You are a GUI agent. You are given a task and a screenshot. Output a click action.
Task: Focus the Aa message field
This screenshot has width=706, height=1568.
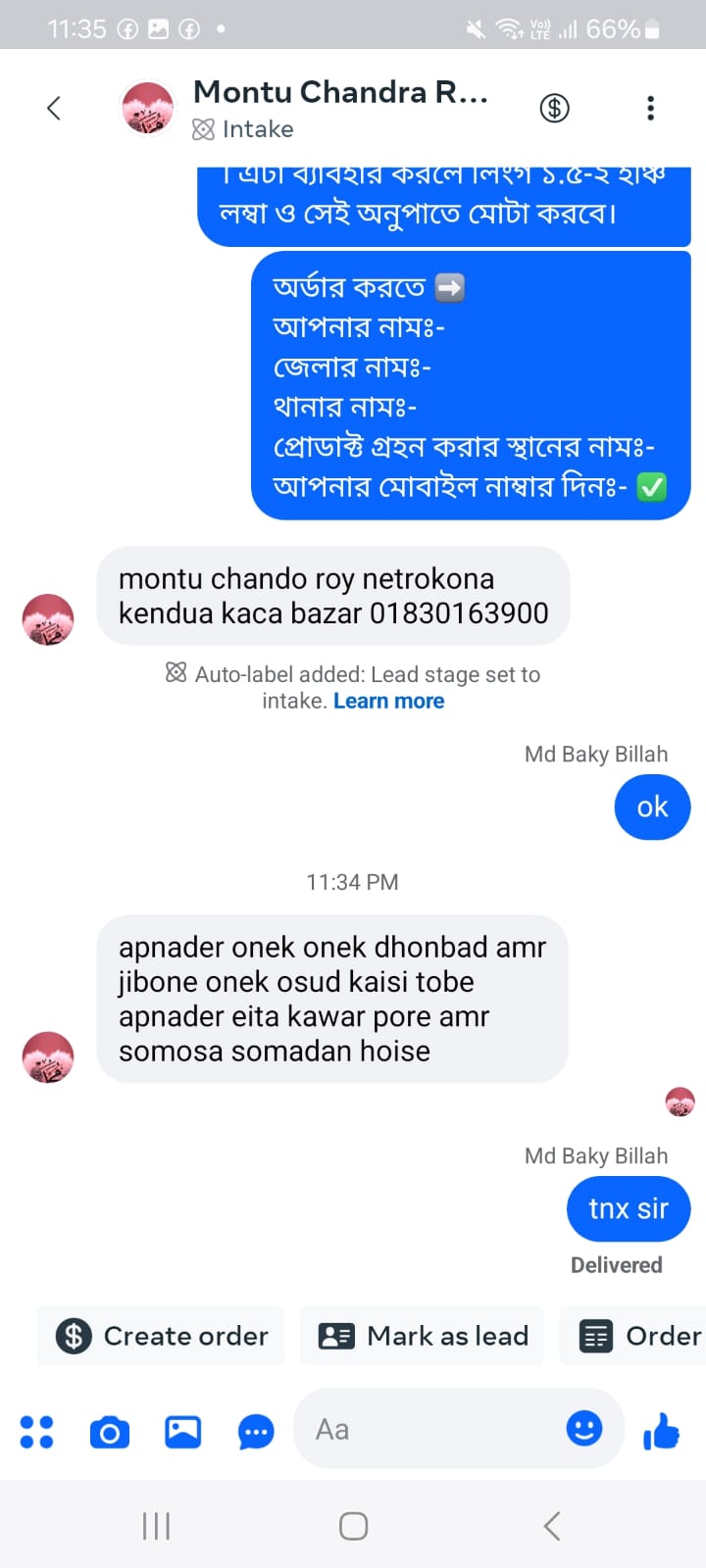(x=431, y=1430)
